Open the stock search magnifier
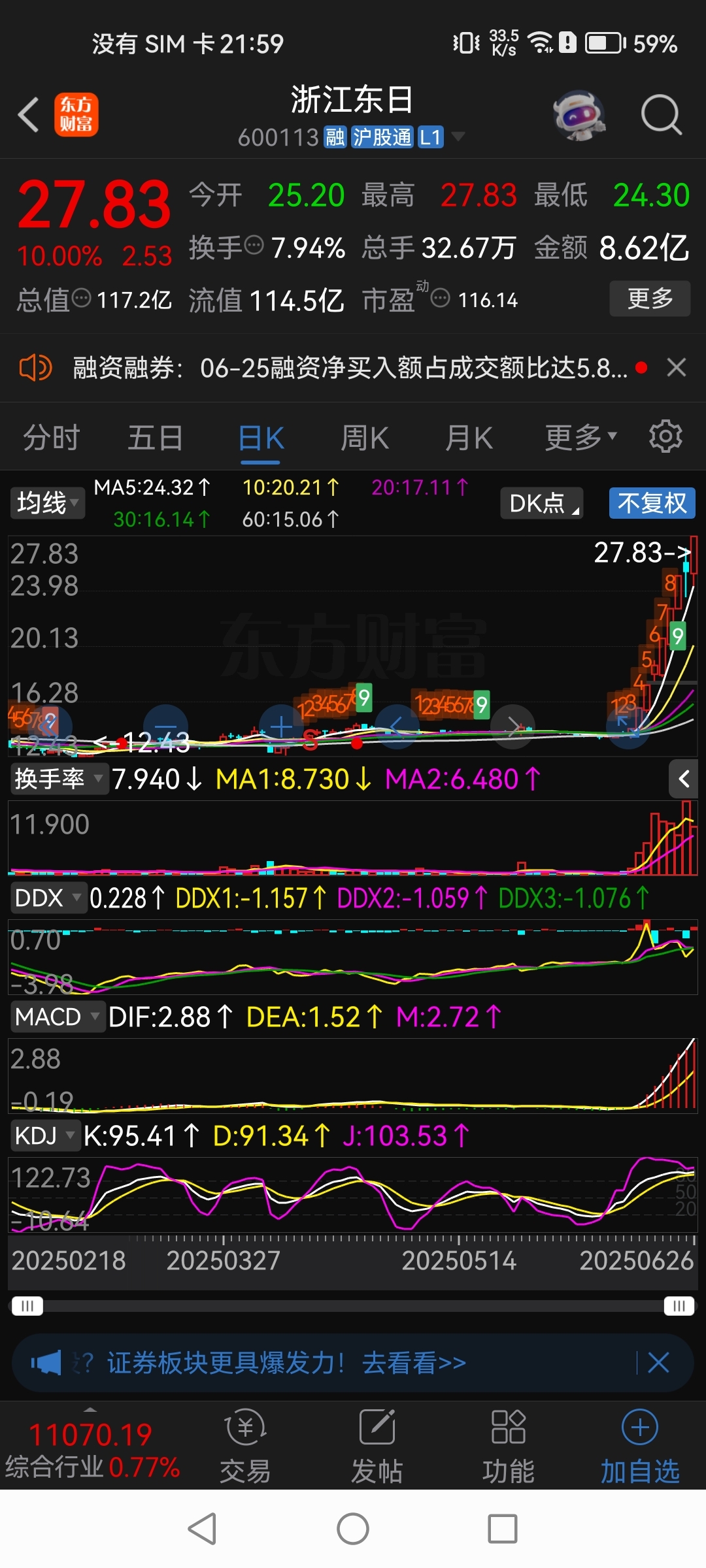Viewport: 706px width, 1568px height. (661, 115)
